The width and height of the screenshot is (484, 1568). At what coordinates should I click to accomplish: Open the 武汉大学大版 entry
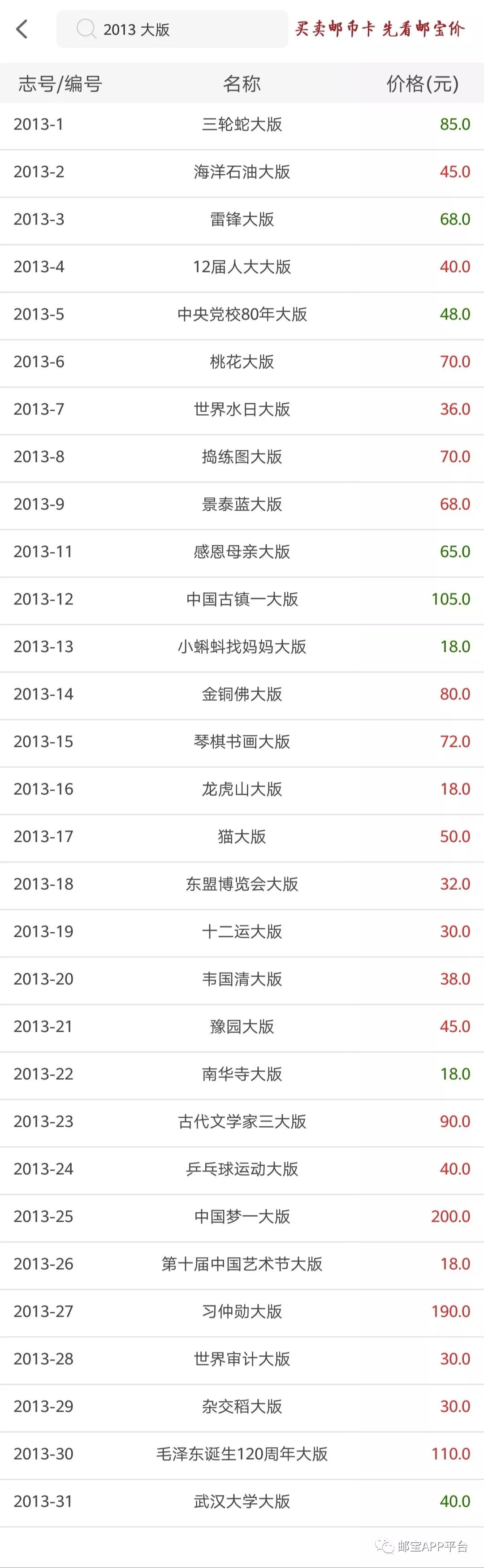(x=242, y=1502)
